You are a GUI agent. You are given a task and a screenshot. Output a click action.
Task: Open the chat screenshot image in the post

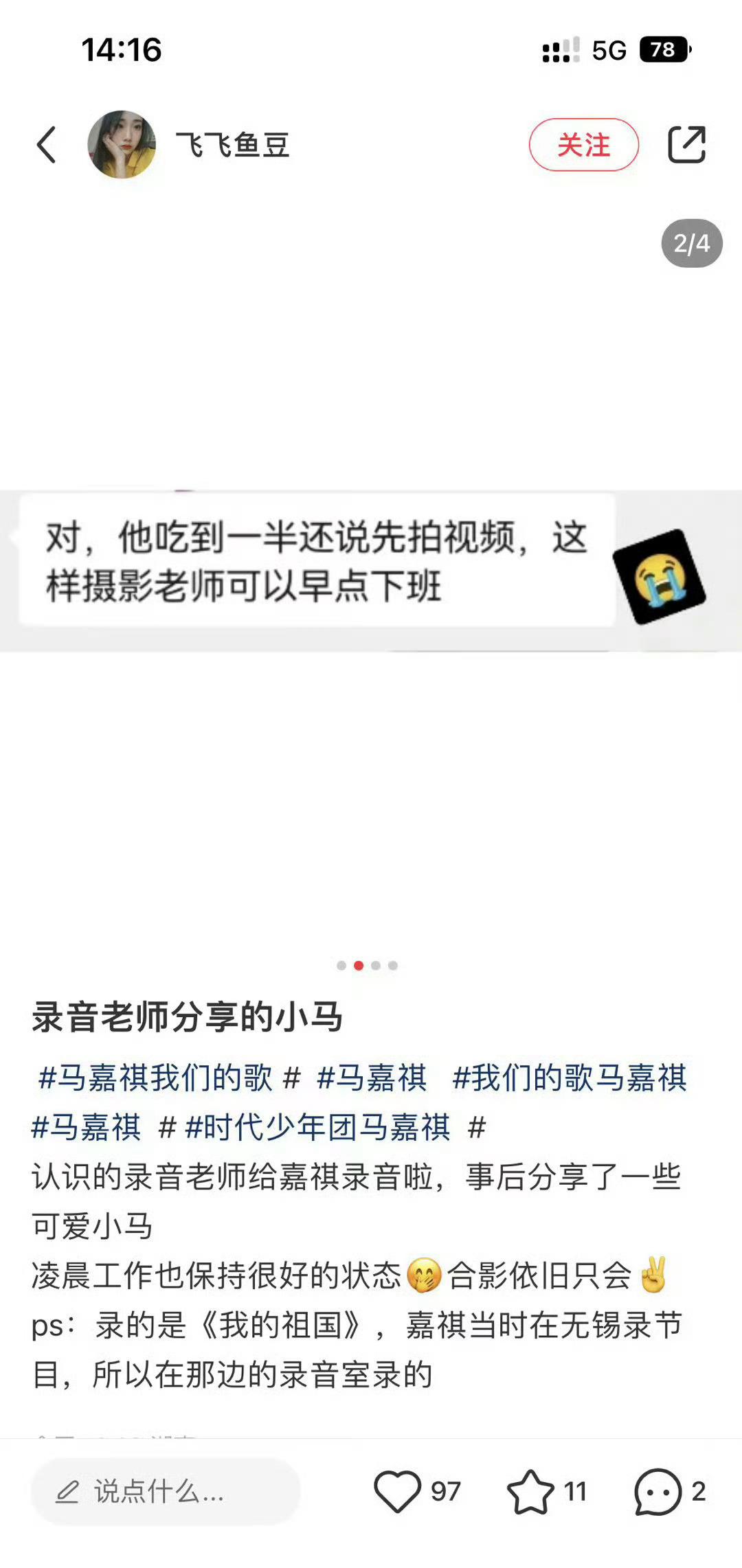coord(371,570)
